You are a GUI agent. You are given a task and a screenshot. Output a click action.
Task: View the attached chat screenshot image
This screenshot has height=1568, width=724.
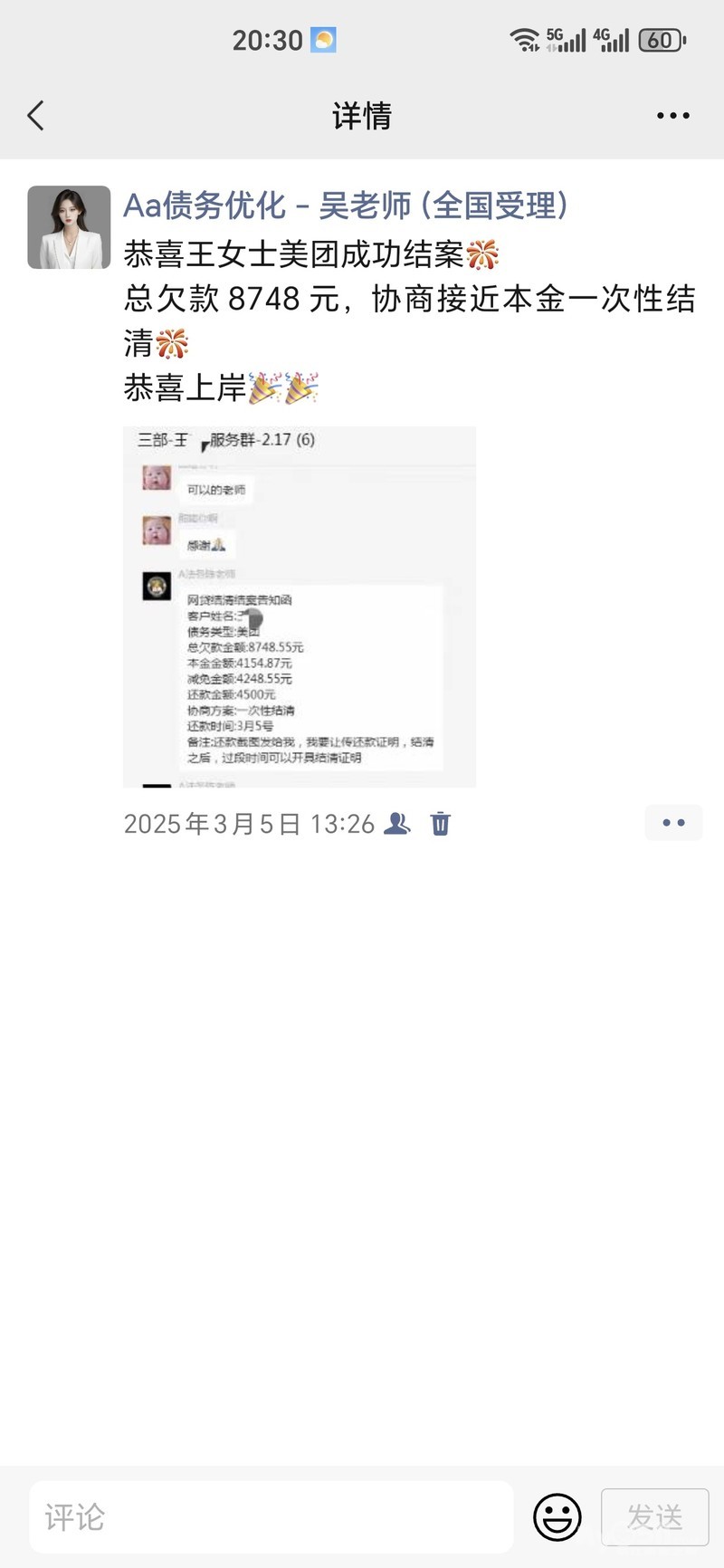[x=300, y=607]
